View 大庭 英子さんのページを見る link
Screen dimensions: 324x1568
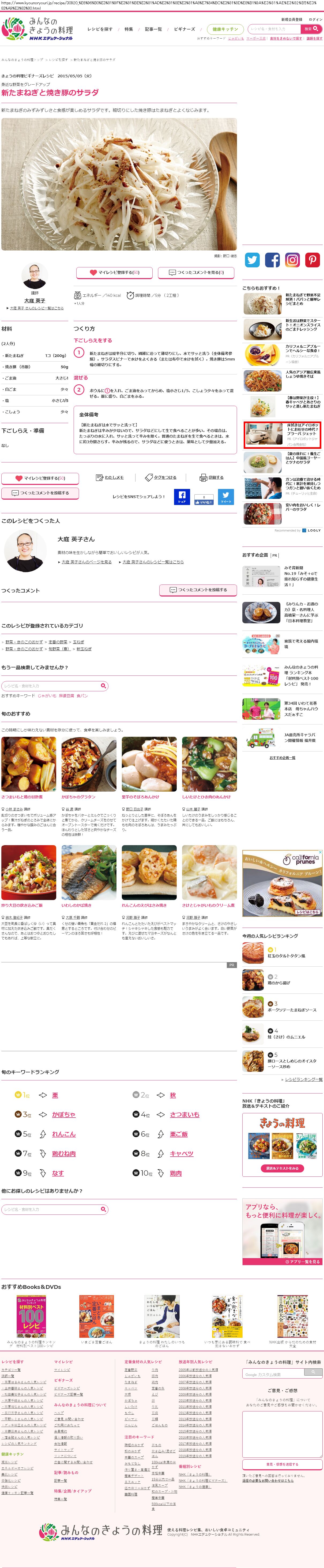(86, 562)
